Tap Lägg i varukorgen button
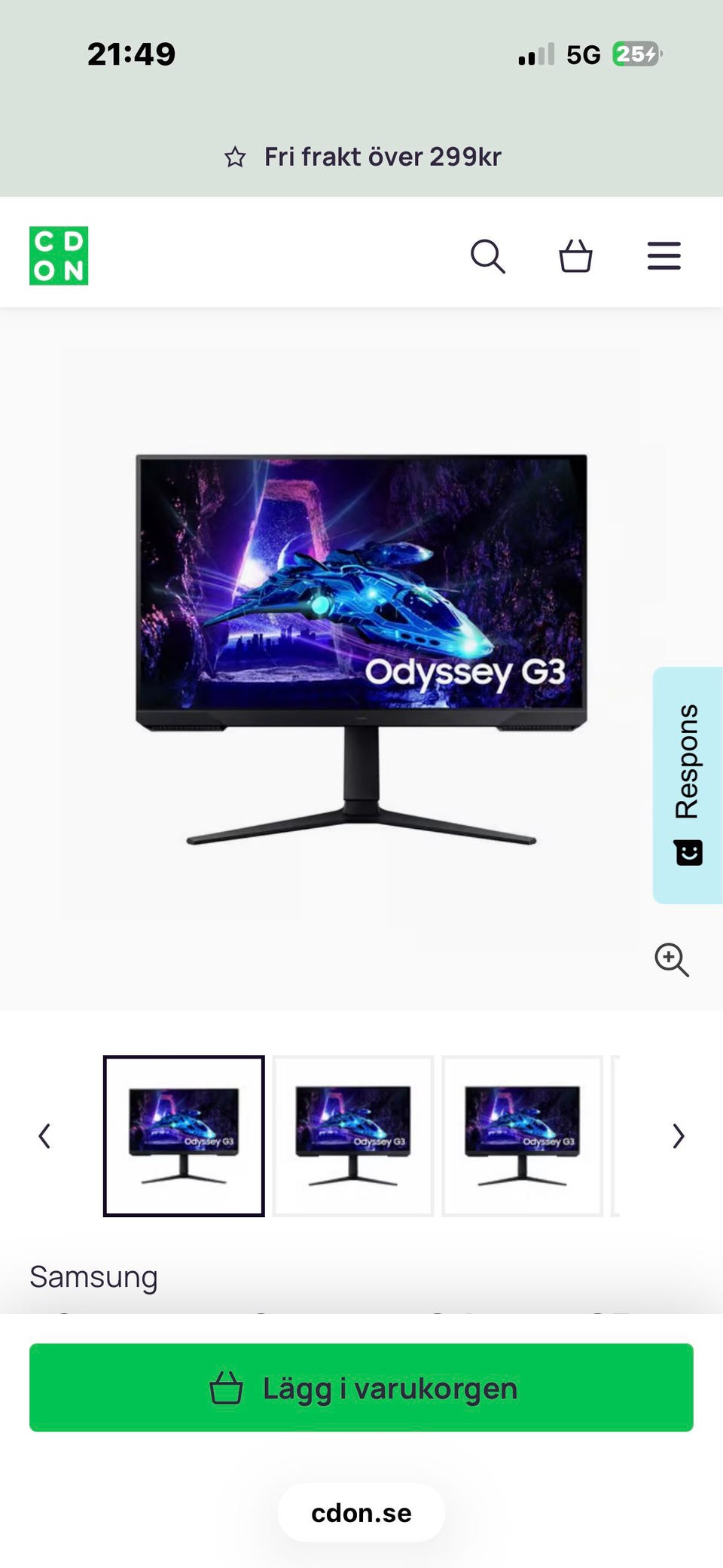The width and height of the screenshot is (723, 1568). click(x=361, y=1387)
